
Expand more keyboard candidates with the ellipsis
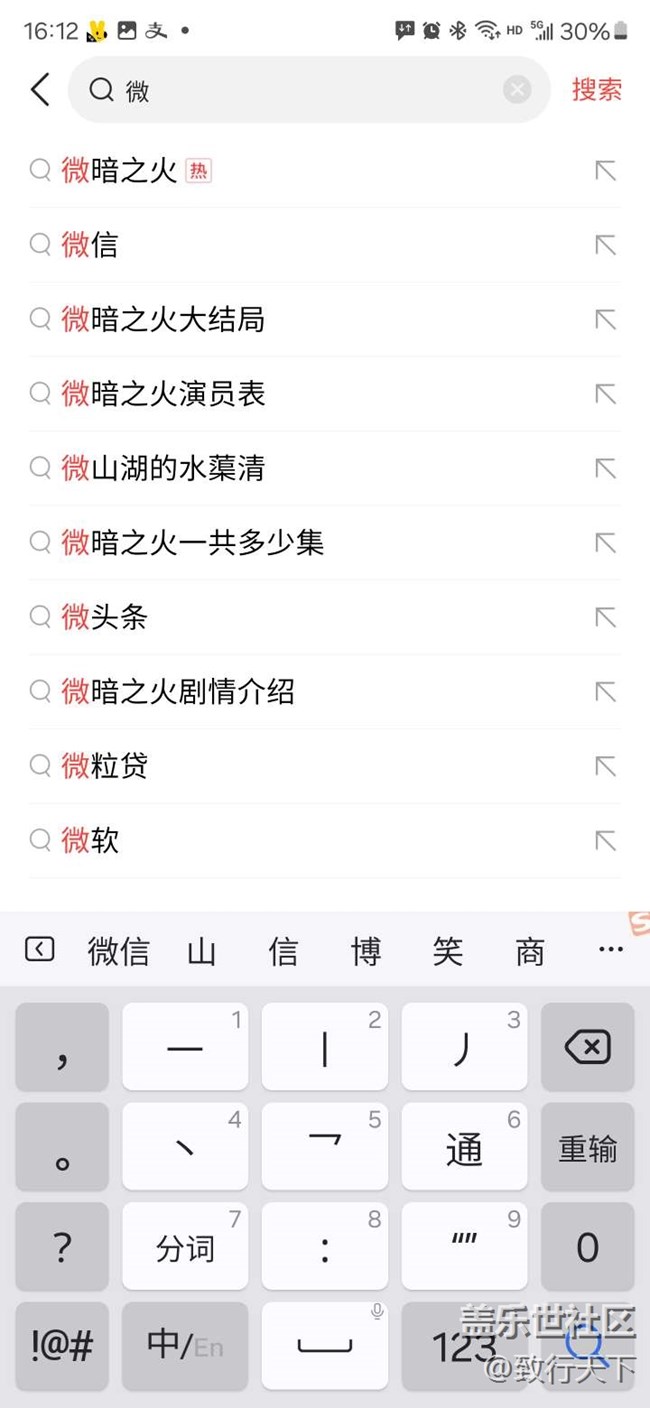[610, 950]
